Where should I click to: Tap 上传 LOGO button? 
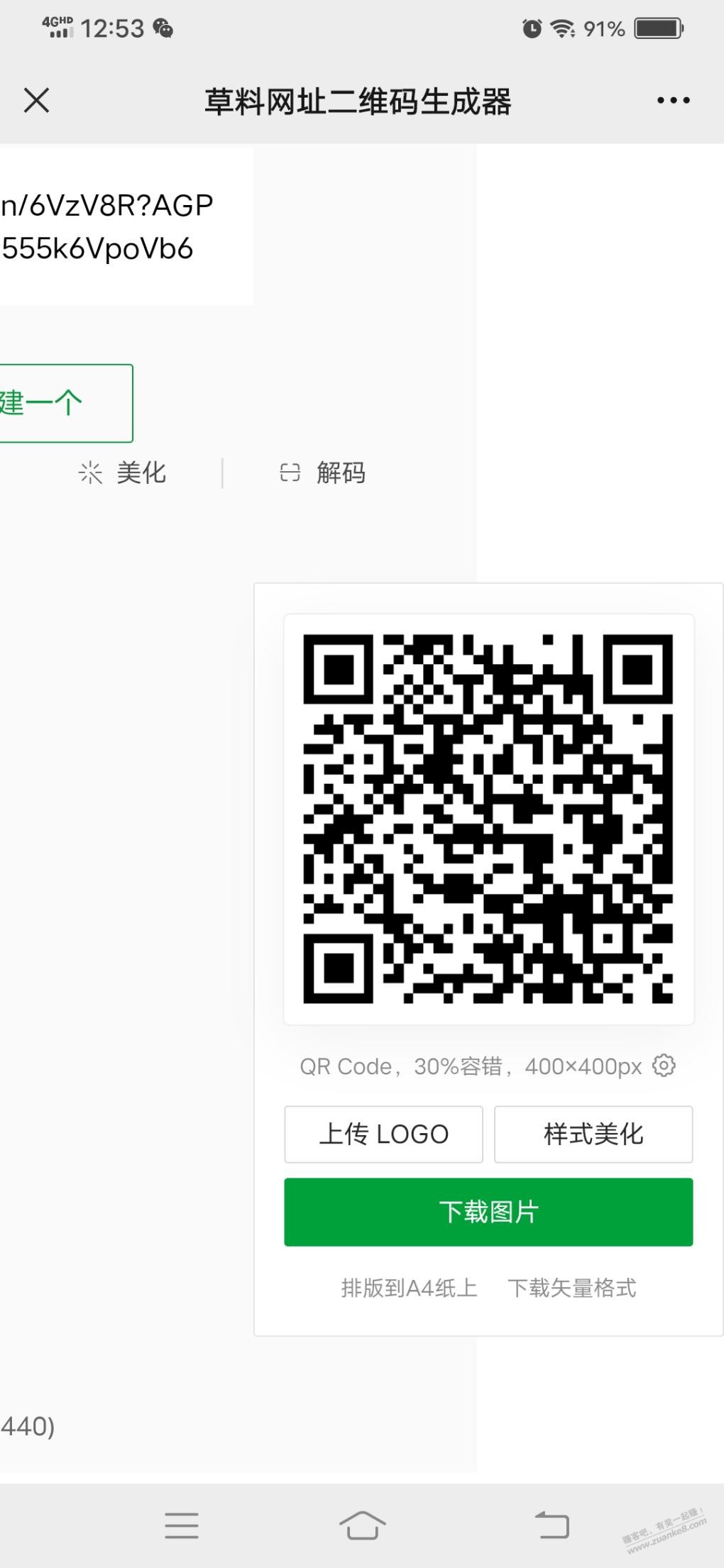383,1134
